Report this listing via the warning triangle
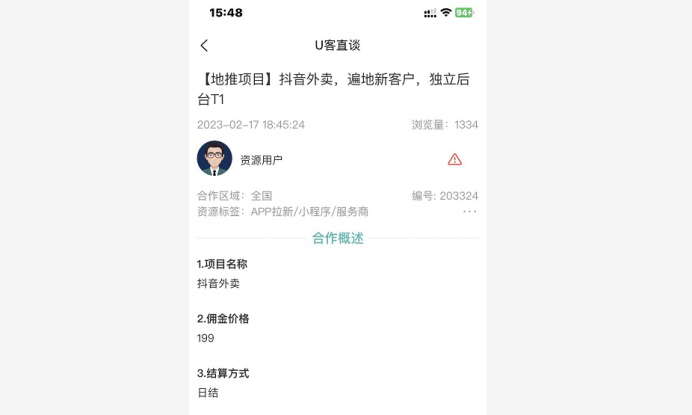This screenshot has height=415, width=692. click(455, 160)
